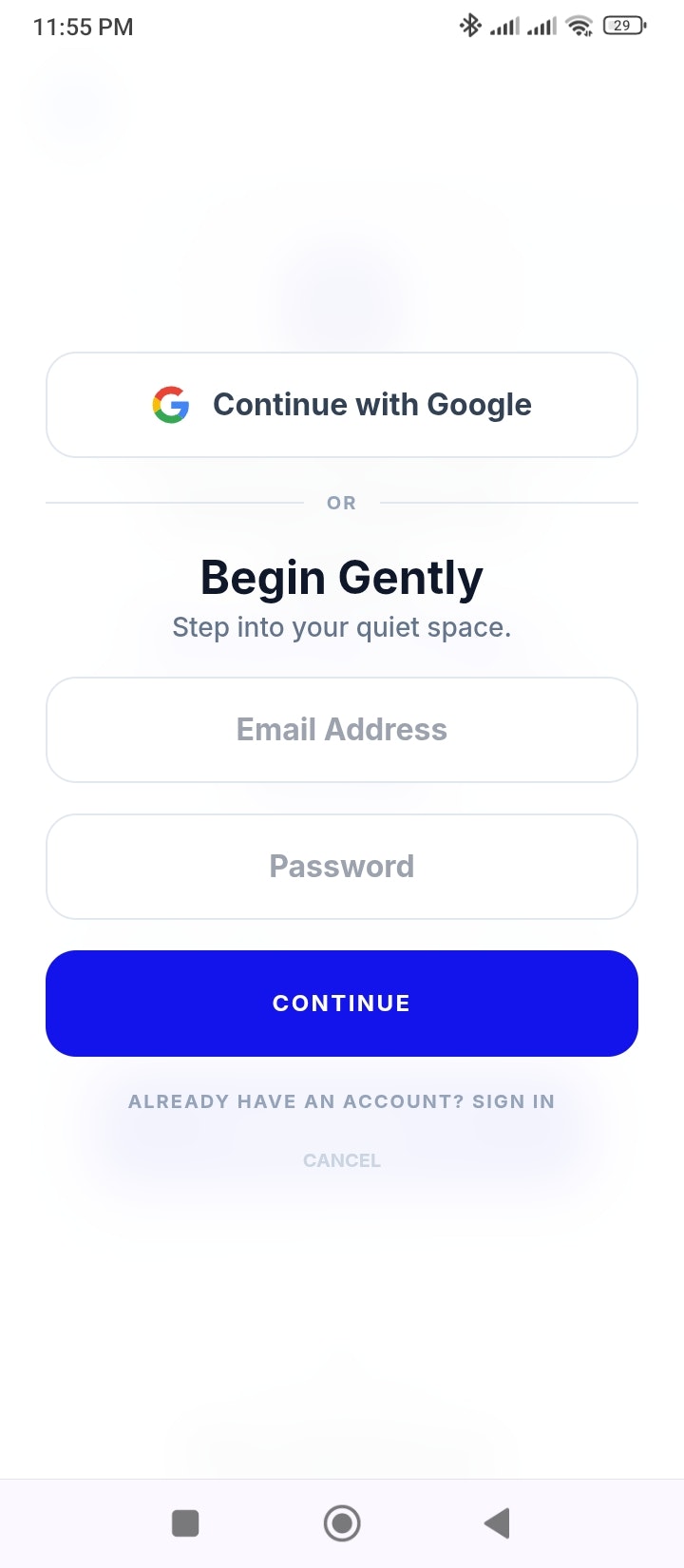
Task: Tap the clock showing 11:55 PM
Action: [x=82, y=26]
